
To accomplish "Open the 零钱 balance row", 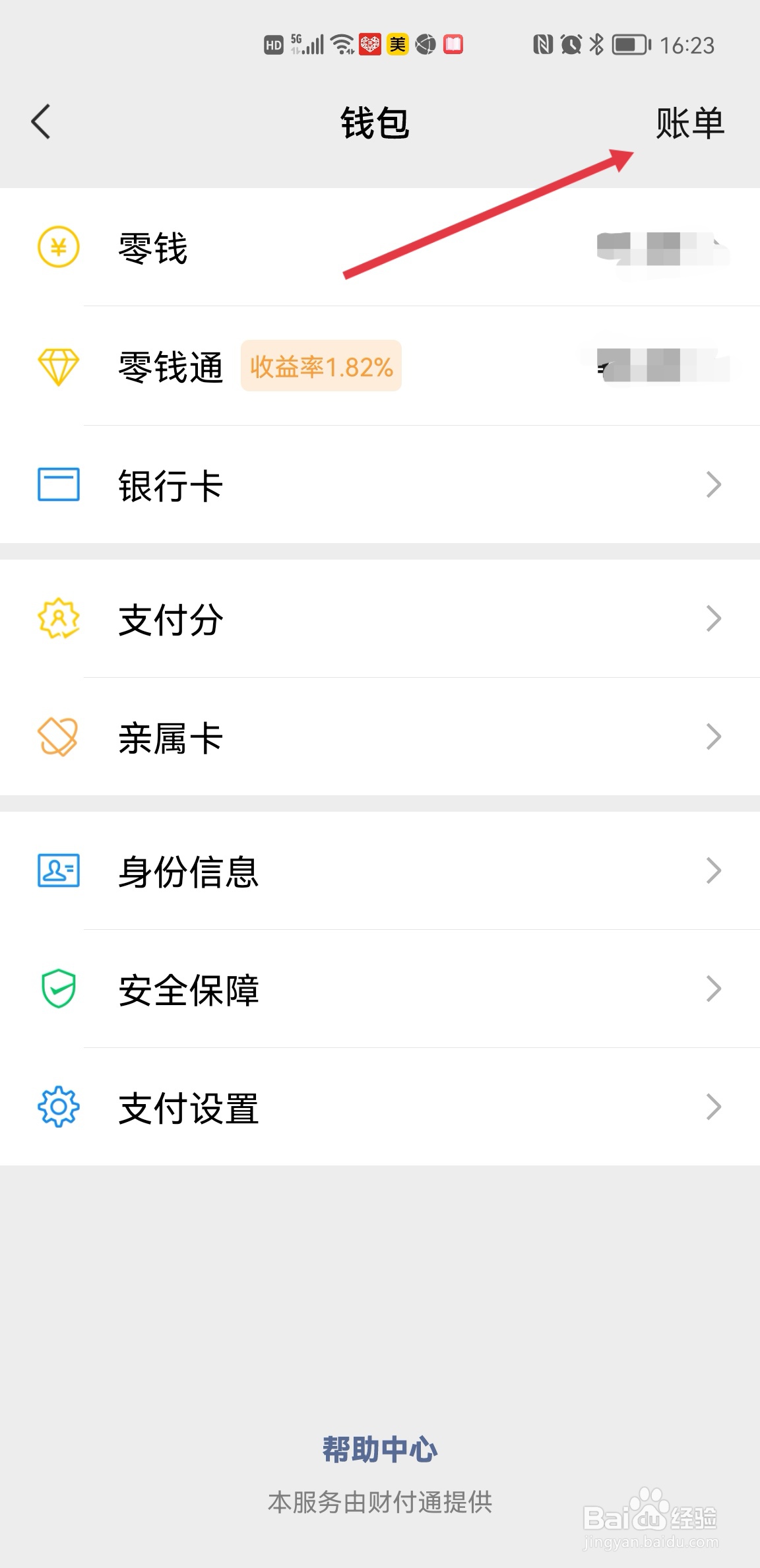I will tap(380, 247).
